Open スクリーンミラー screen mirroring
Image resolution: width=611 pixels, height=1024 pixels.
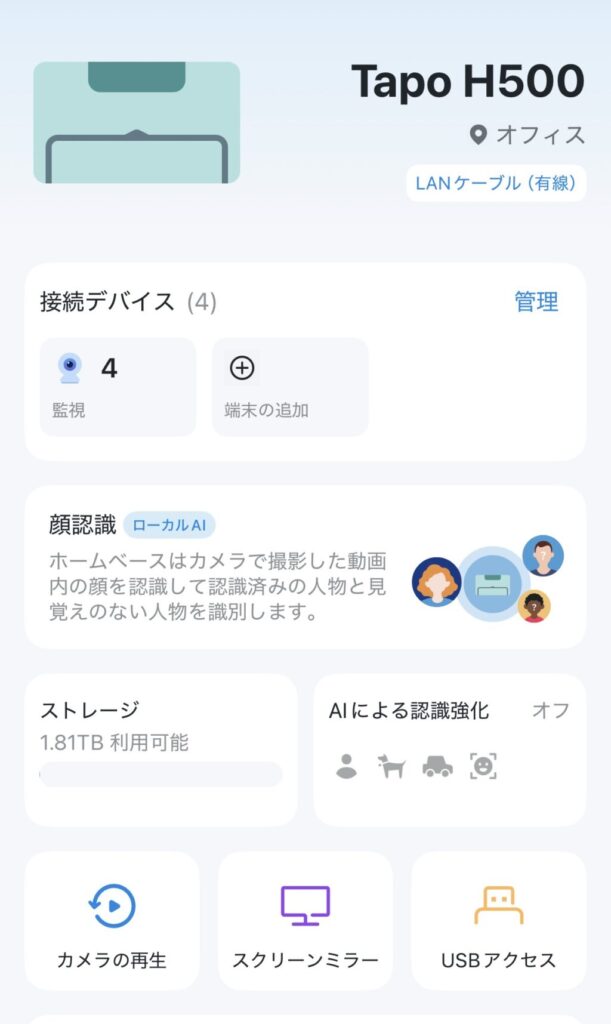(x=305, y=920)
